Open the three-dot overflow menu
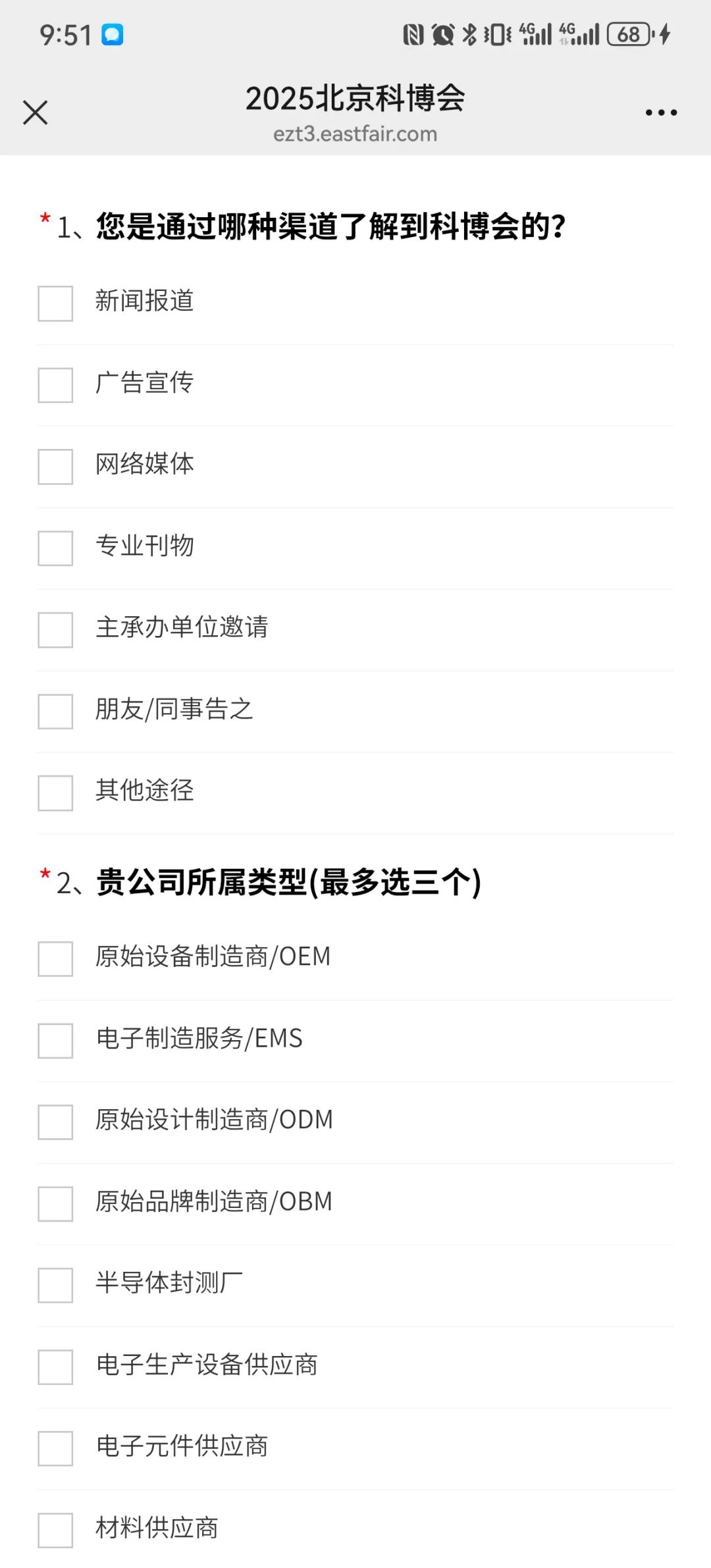Viewport: 711px width, 1568px height. tap(661, 113)
